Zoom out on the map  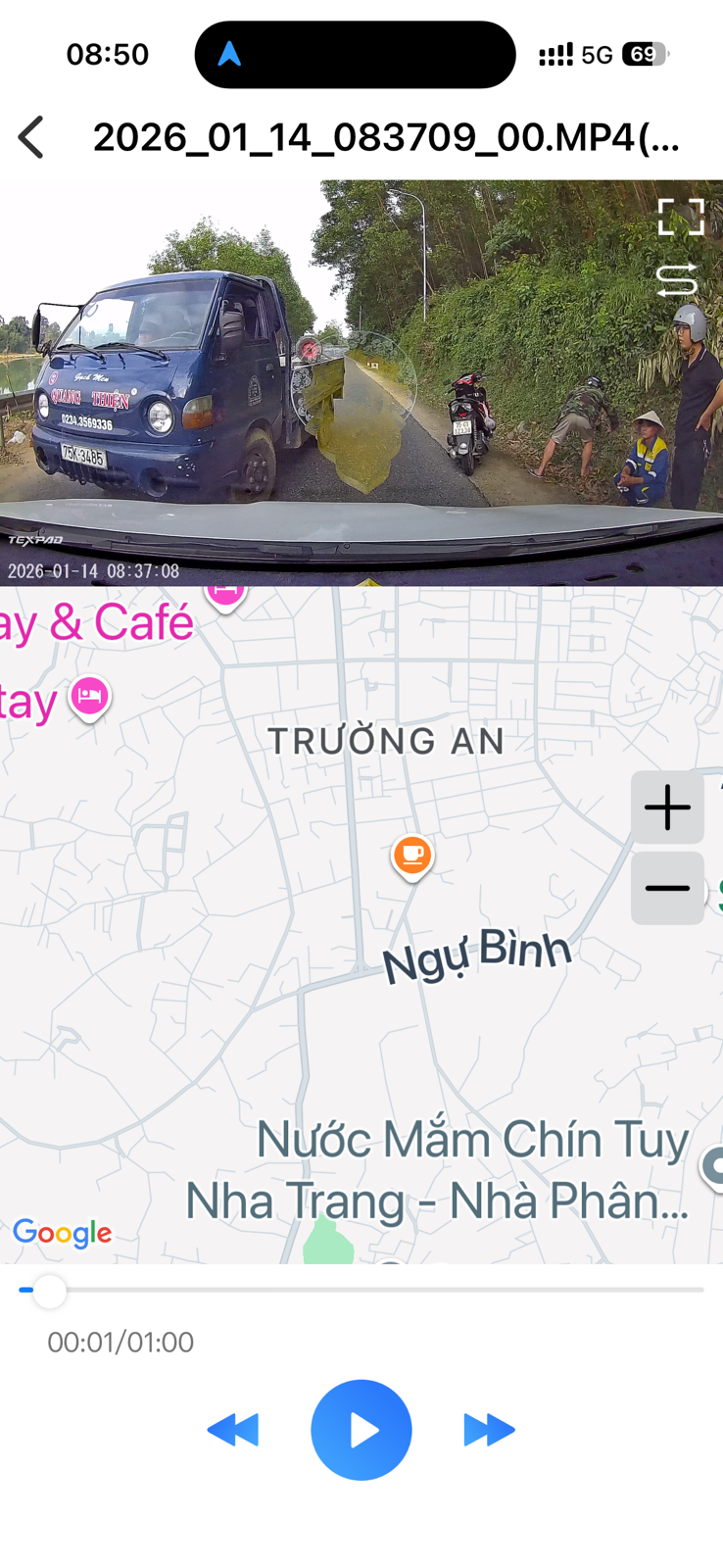click(x=667, y=888)
